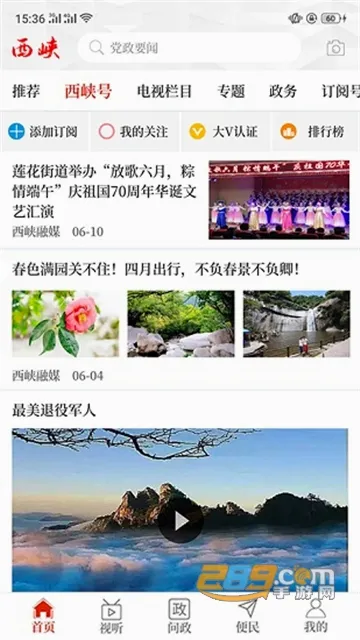Tap the camera icon in the top bar
The width and height of the screenshot is (360, 640).
[x=336, y=48]
